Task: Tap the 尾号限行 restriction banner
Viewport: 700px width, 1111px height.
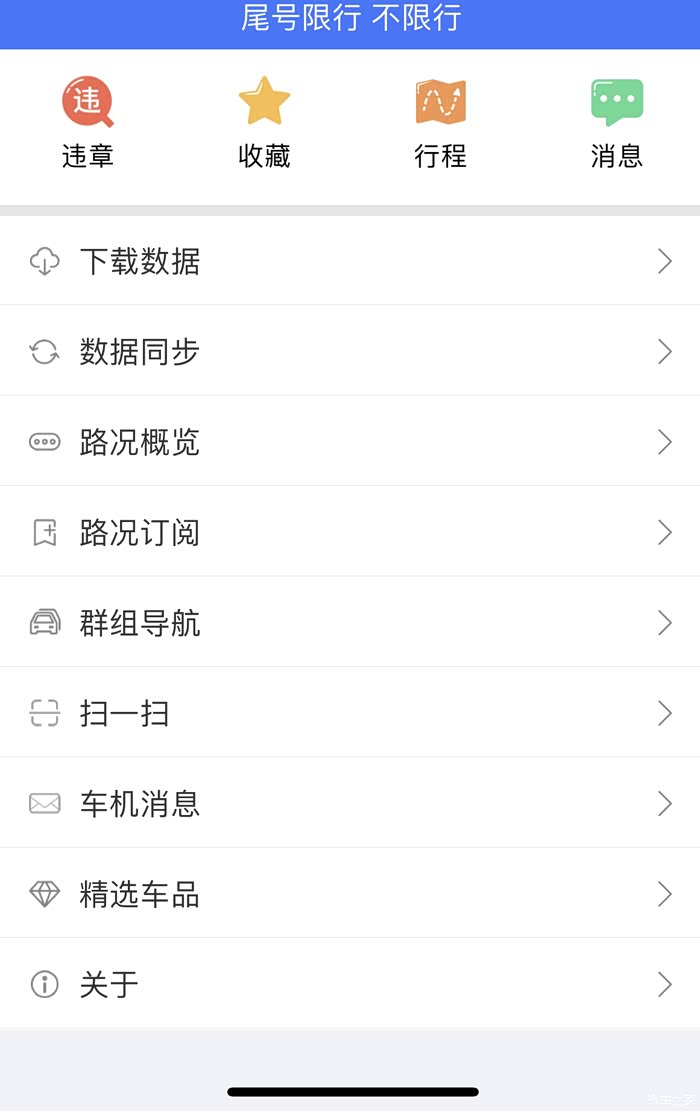Action: pos(350,20)
